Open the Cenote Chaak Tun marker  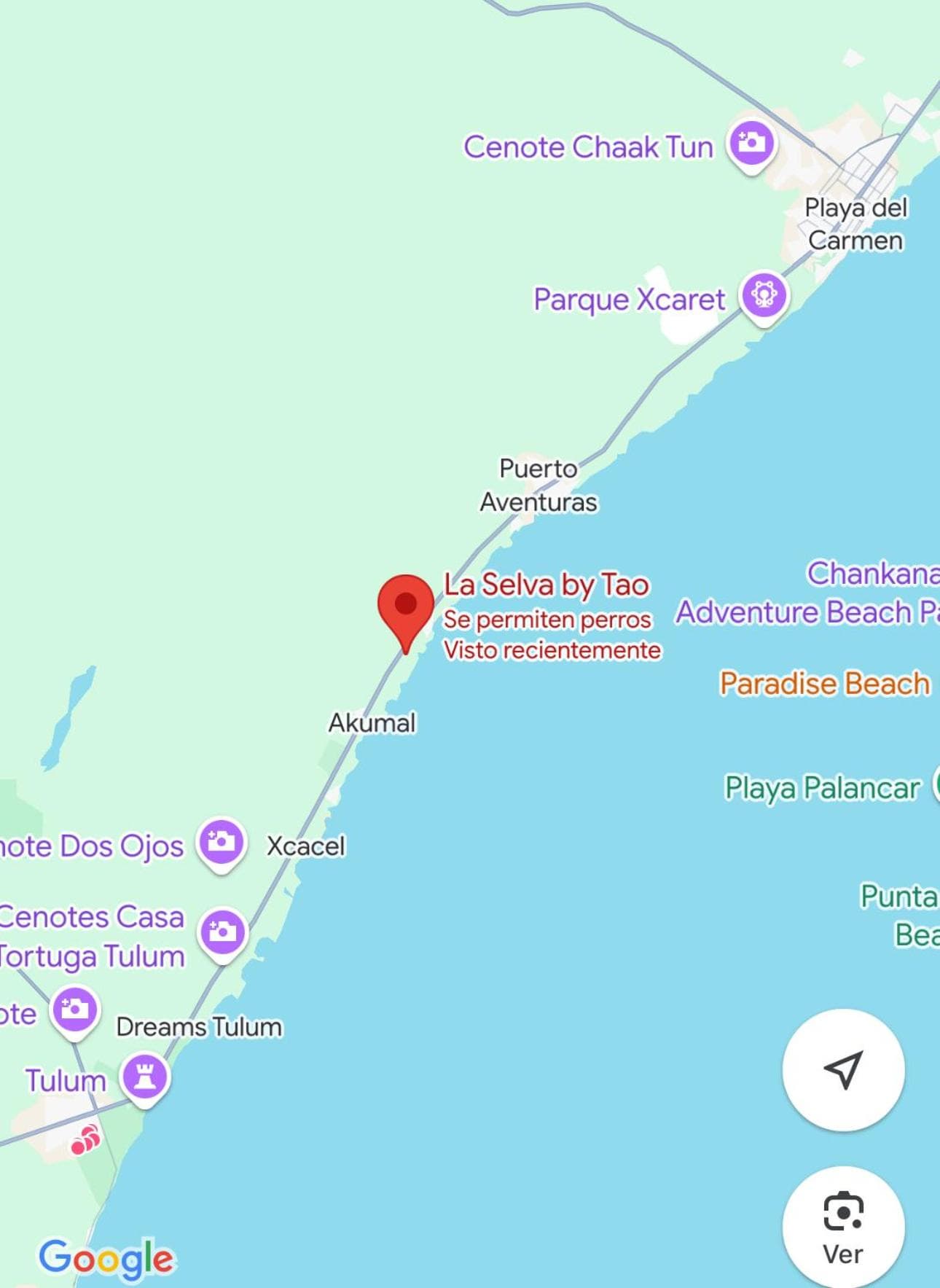pyautogui.click(x=751, y=141)
